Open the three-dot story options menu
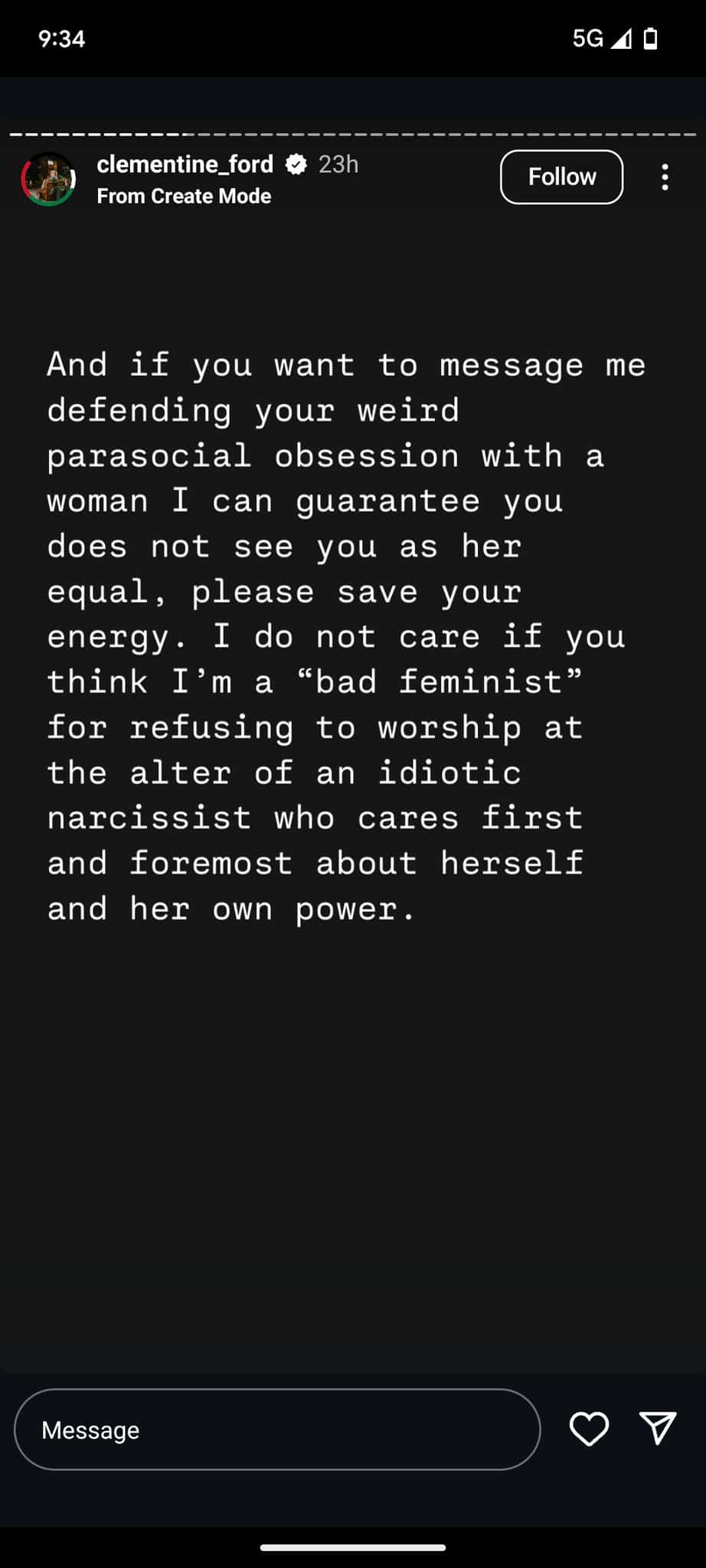Screen dimensions: 706x1568 (665, 177)
